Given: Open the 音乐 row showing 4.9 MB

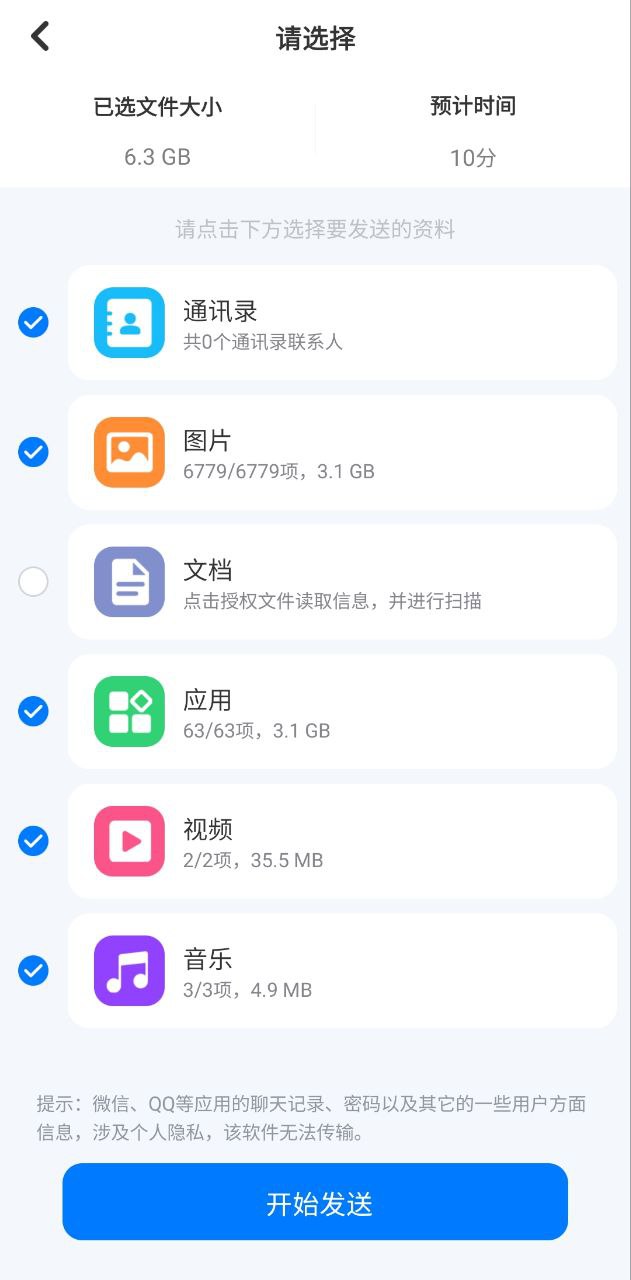Looking at the screenshot, I should [342, 970].
